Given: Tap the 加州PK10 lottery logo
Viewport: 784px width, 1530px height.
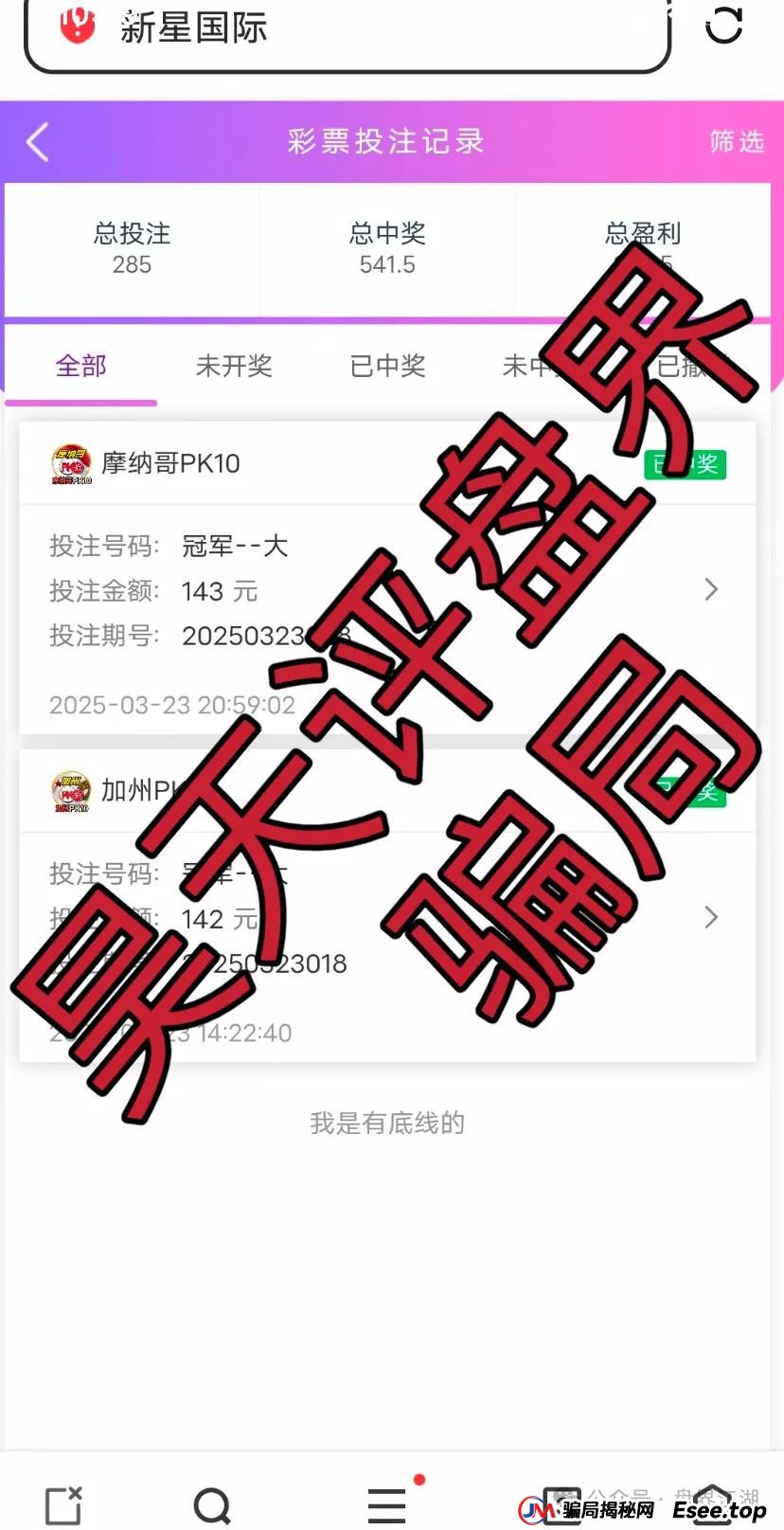Looking at the screenshot, I should pos(69,791).
